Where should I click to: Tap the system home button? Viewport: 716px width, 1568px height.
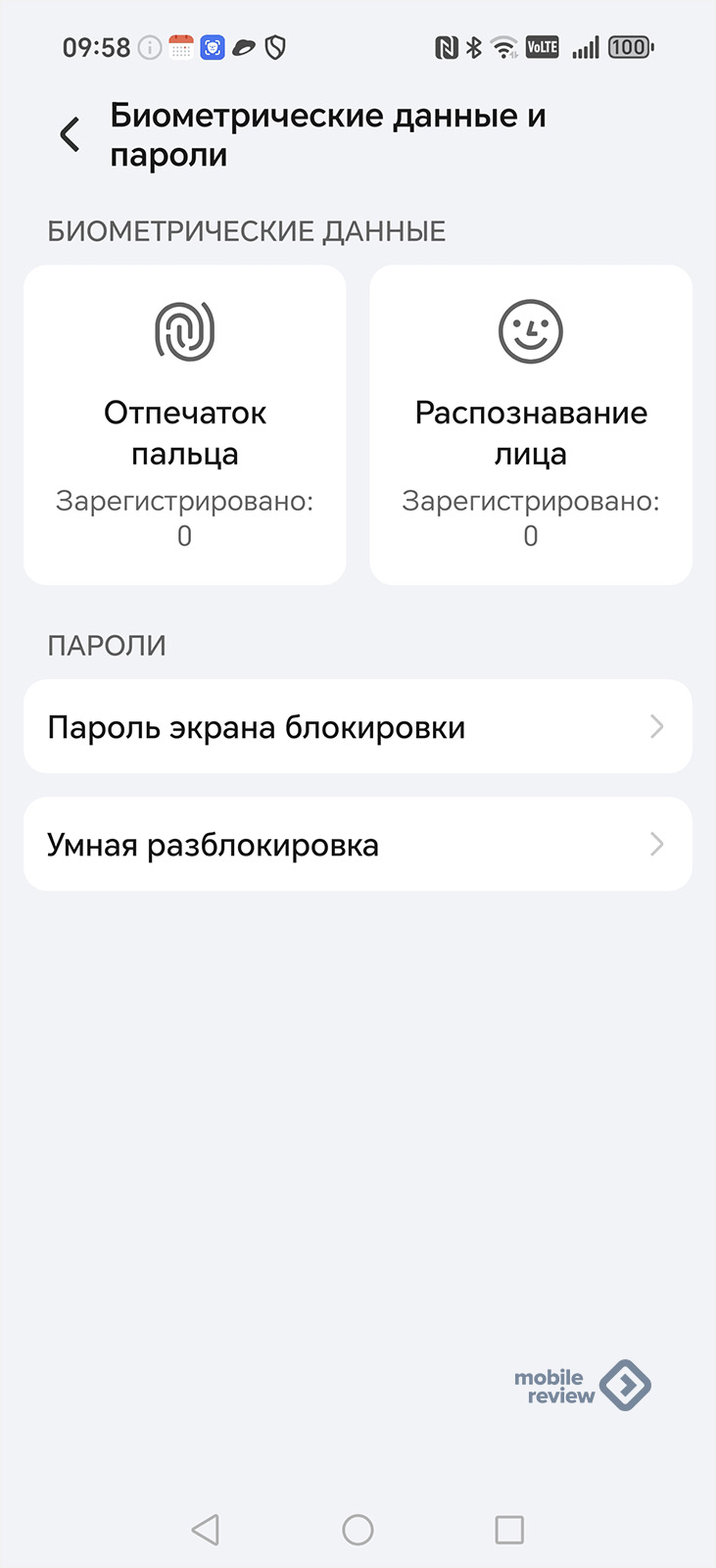tap(358, 1529)
